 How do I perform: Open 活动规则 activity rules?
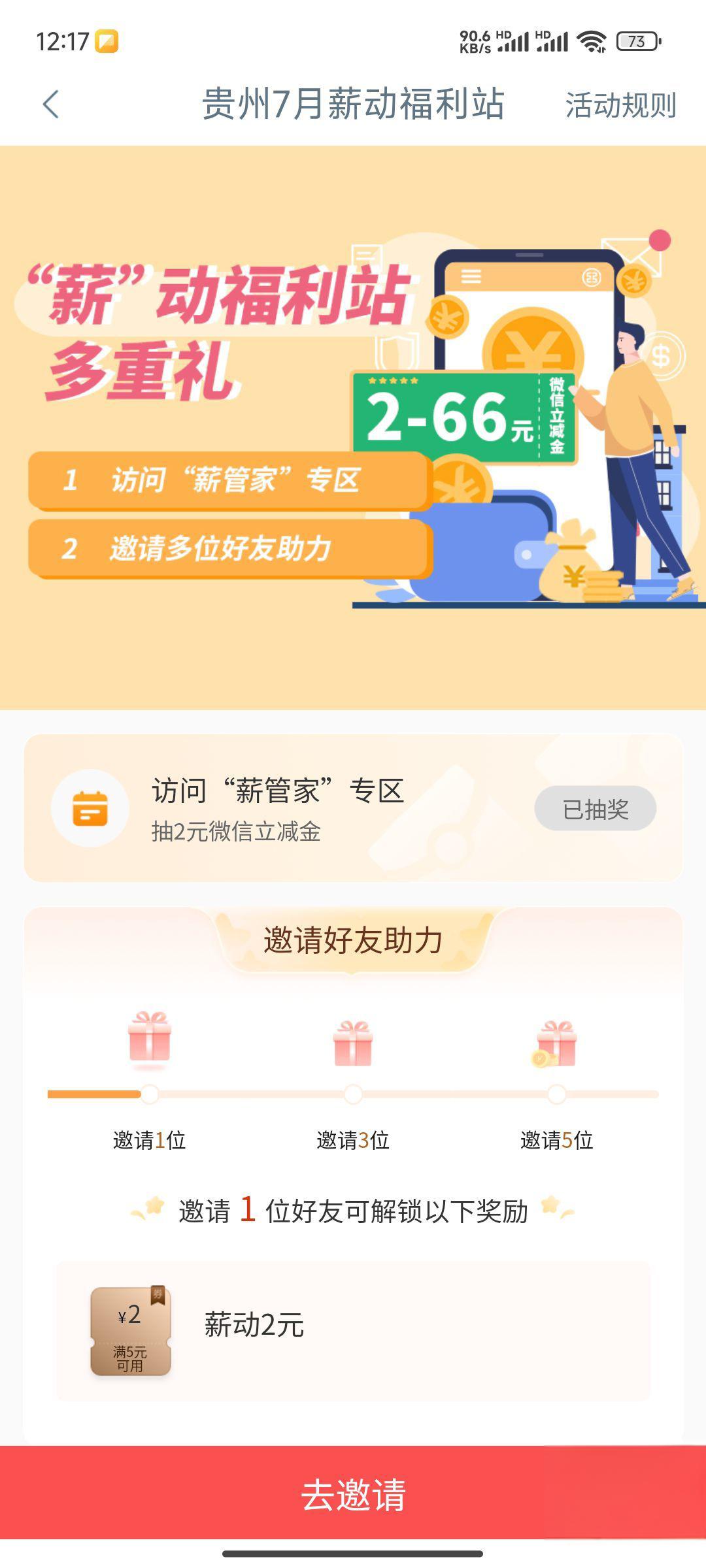(x=620, y=105)
